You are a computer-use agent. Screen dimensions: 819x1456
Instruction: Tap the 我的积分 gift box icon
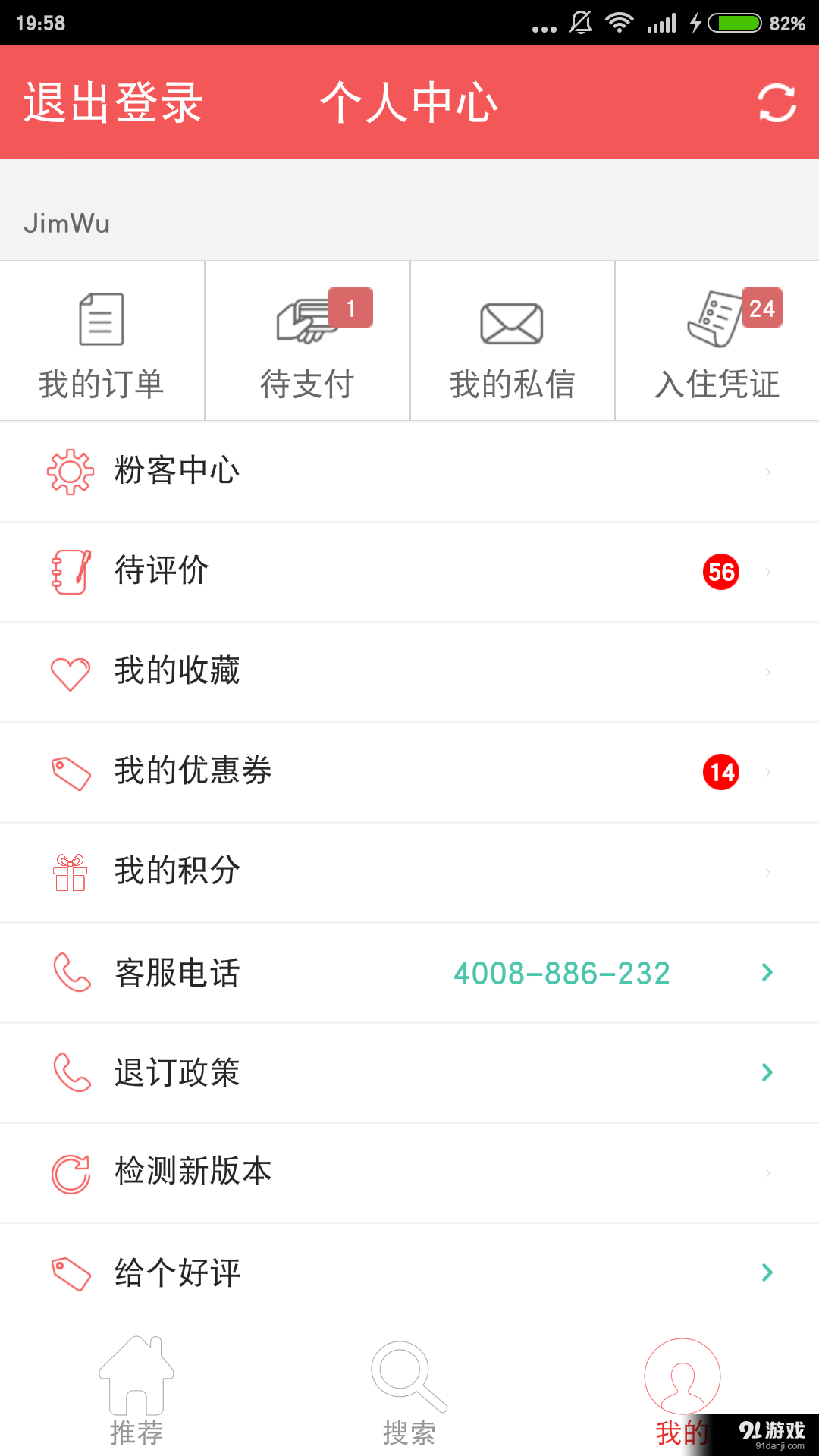71,872
